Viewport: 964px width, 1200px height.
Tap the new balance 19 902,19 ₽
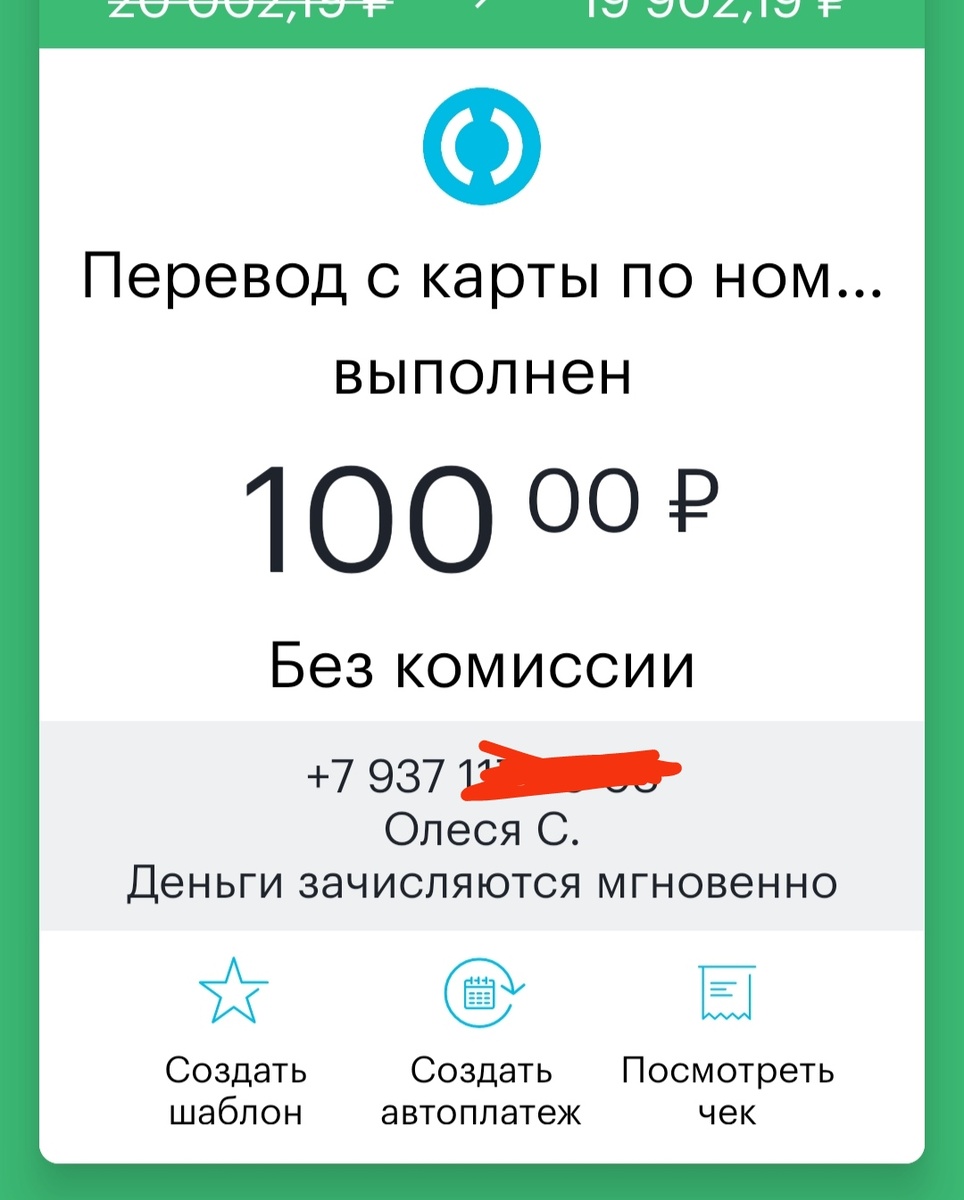click(x=717, y=12)
